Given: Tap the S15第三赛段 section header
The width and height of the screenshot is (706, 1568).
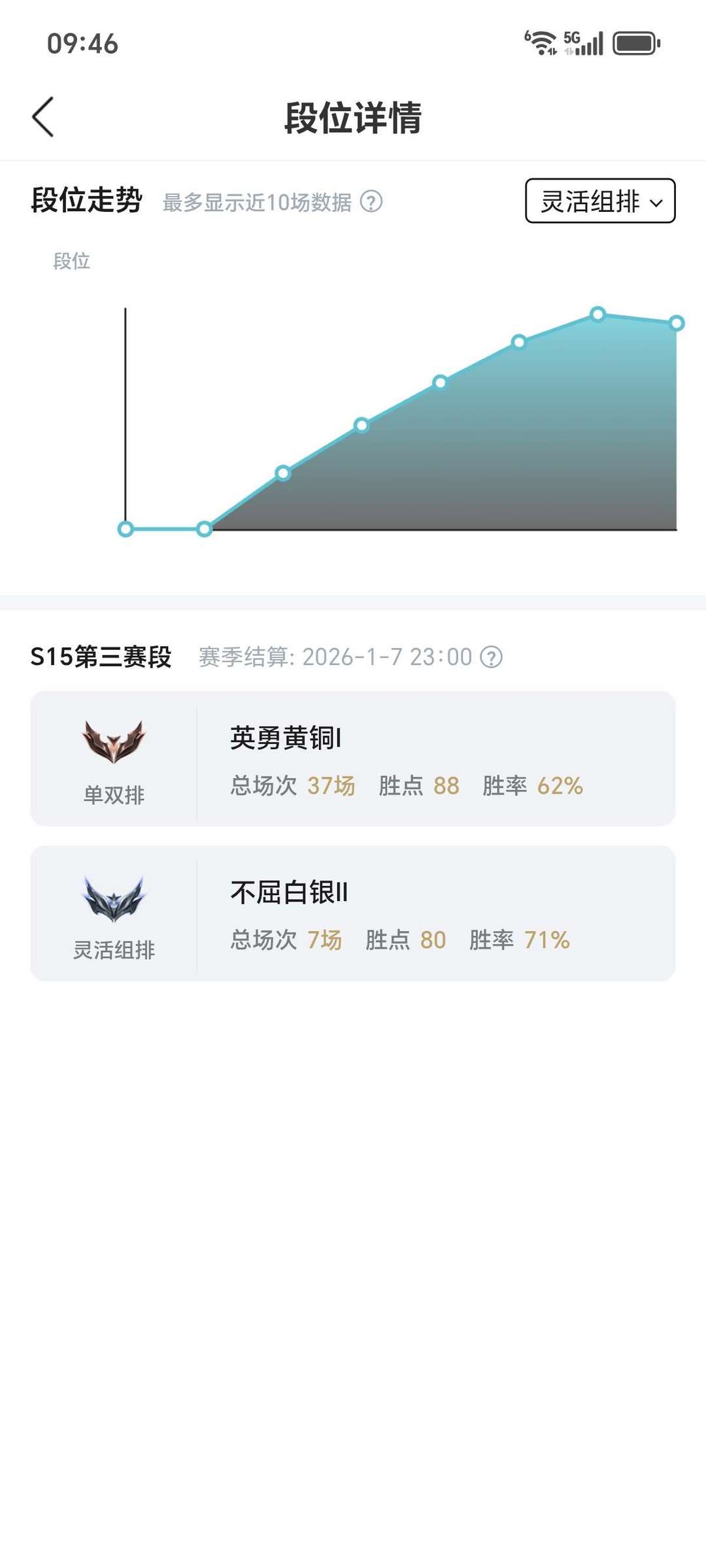Looking at the screenshot, I should (x=101, y=658).
